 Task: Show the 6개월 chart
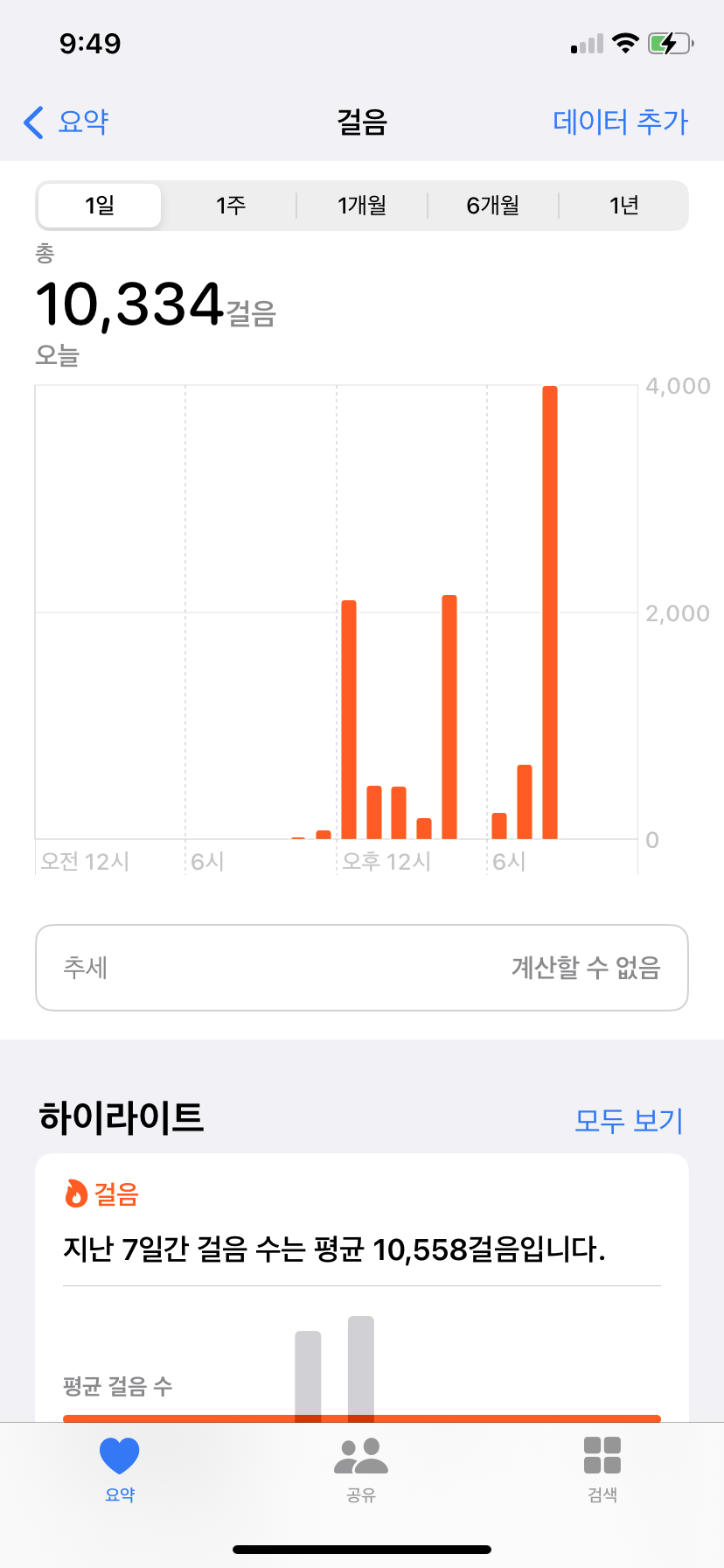(492, 206)
